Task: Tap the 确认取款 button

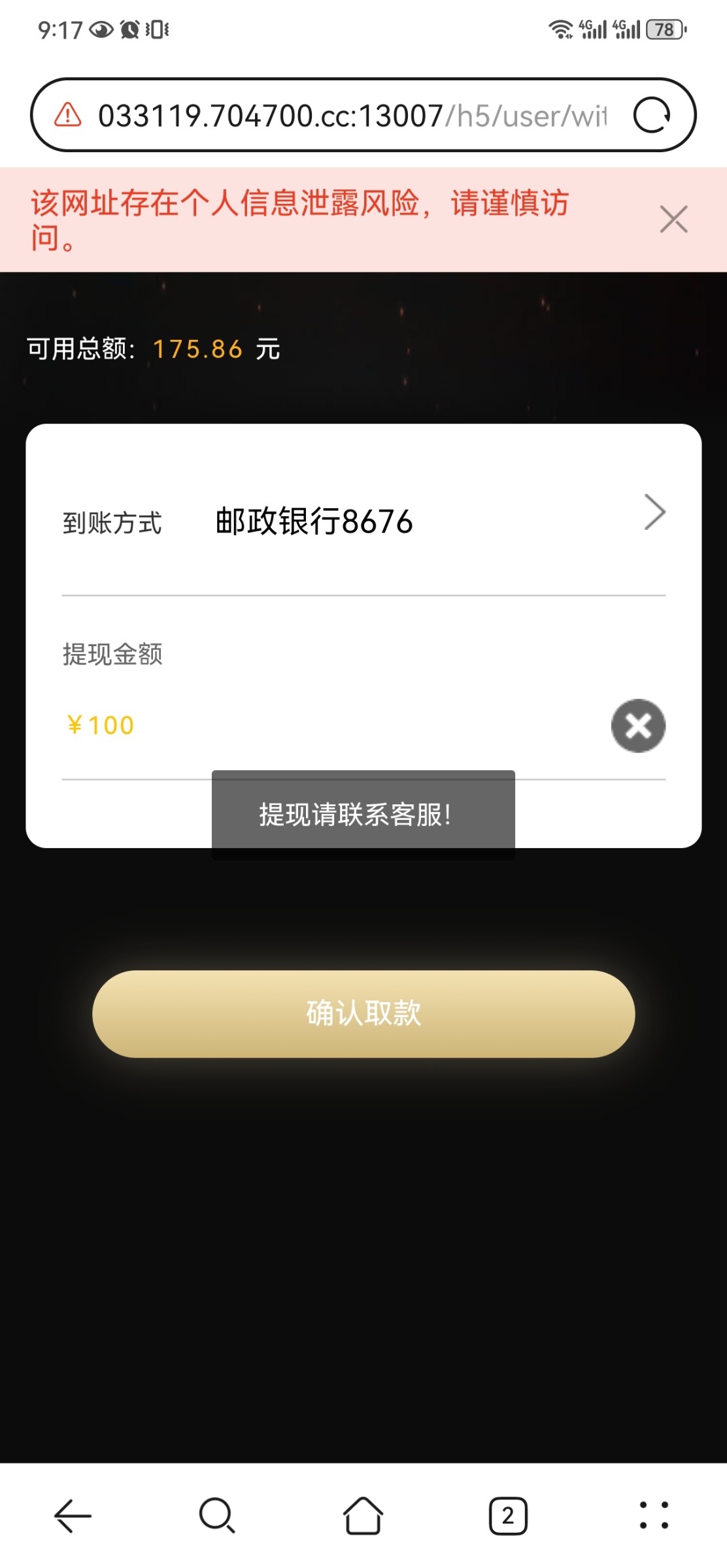Action: tap(363, 1013)
